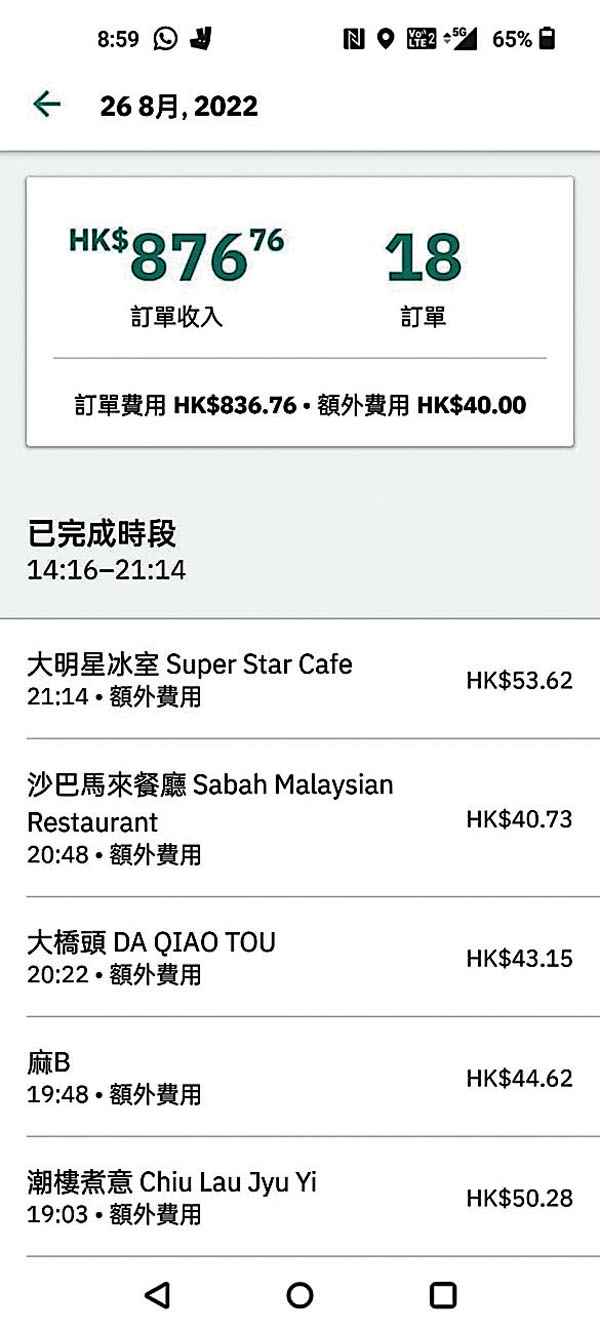Open the DA QIAO TOU order details

pos(299,957)
